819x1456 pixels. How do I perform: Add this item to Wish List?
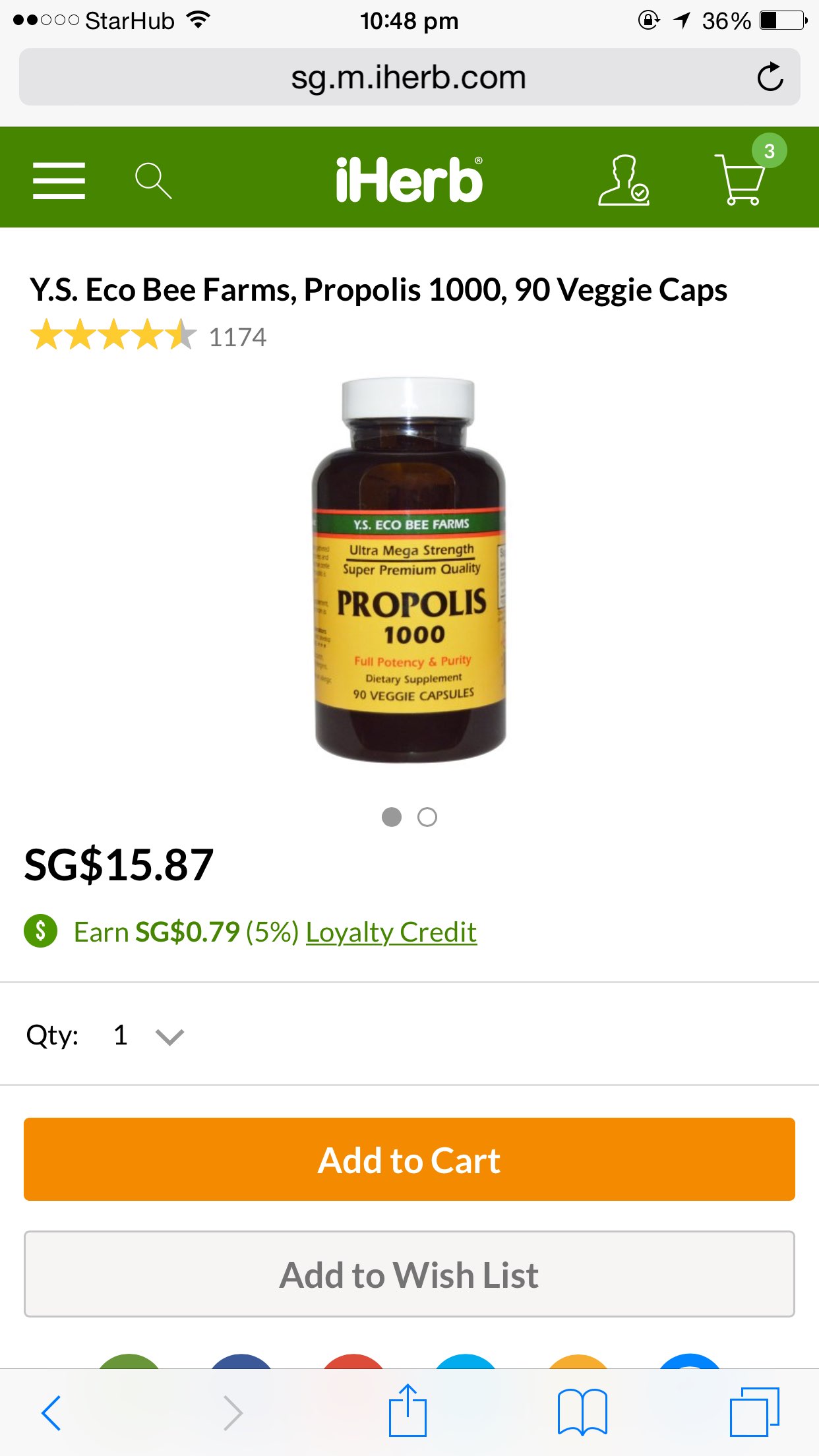coord(409,1274)
